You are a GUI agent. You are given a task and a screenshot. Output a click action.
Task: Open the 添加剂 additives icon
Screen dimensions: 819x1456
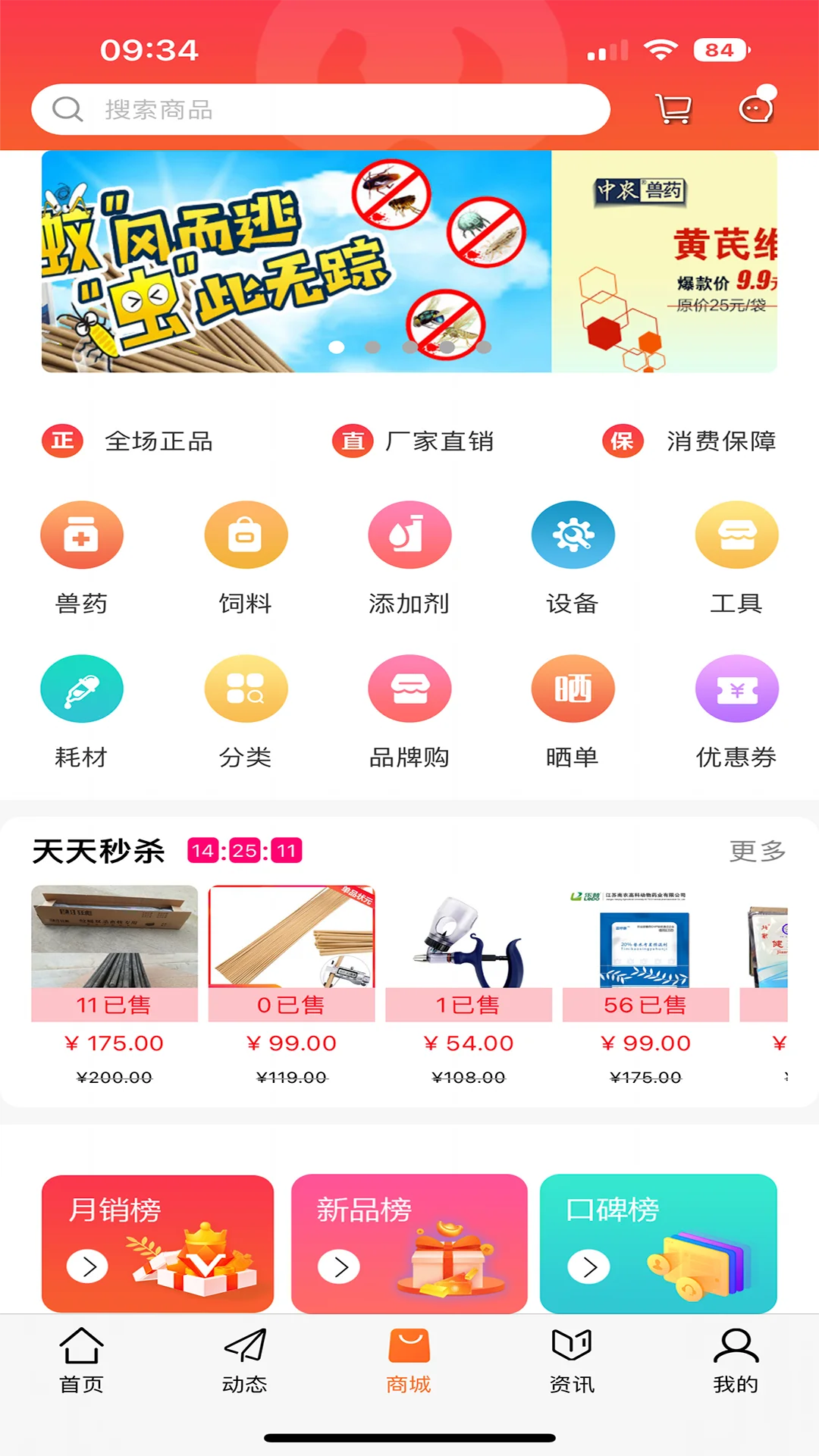click(x=409, y=535)
